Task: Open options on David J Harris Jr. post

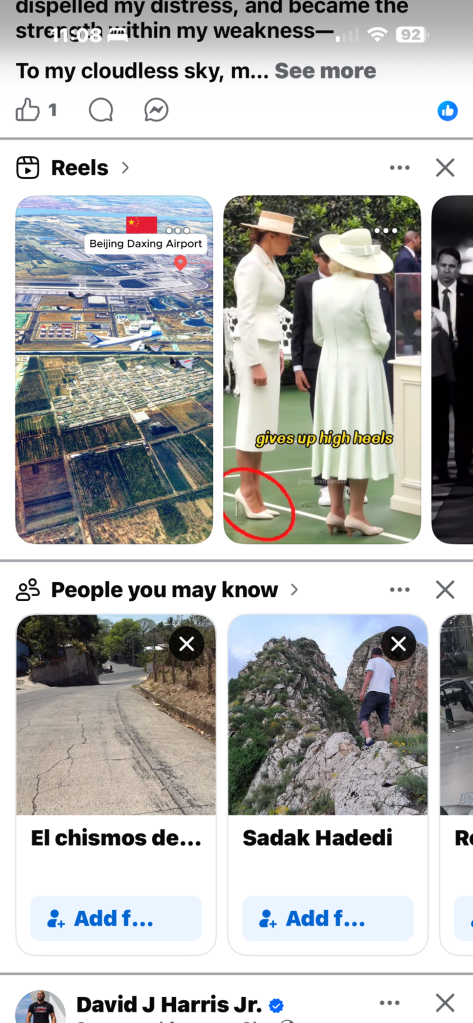Action: click(389, 1003)
